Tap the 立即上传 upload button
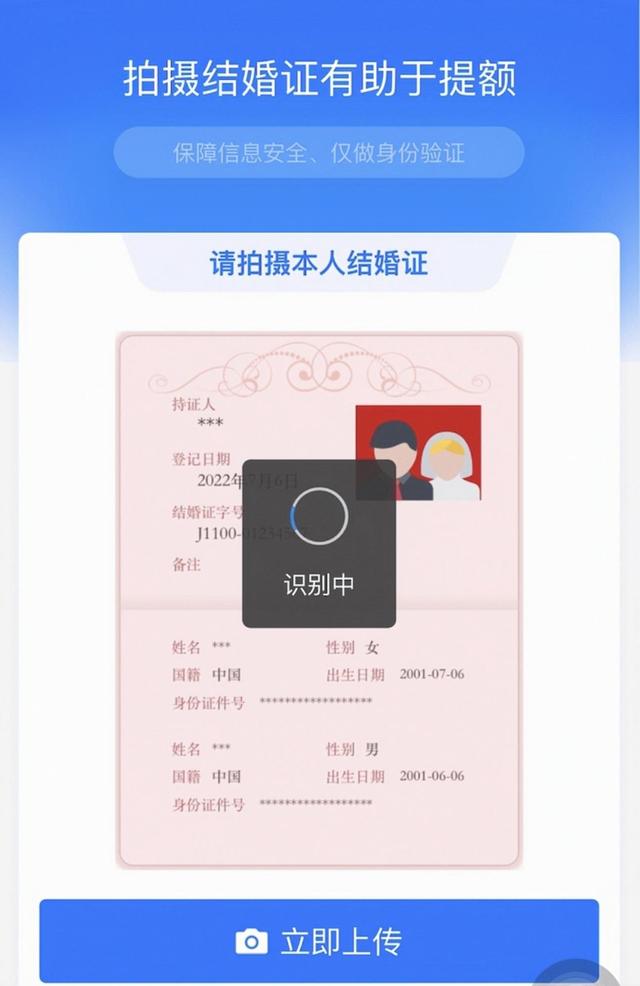640x986 pixels. (319, 941)
